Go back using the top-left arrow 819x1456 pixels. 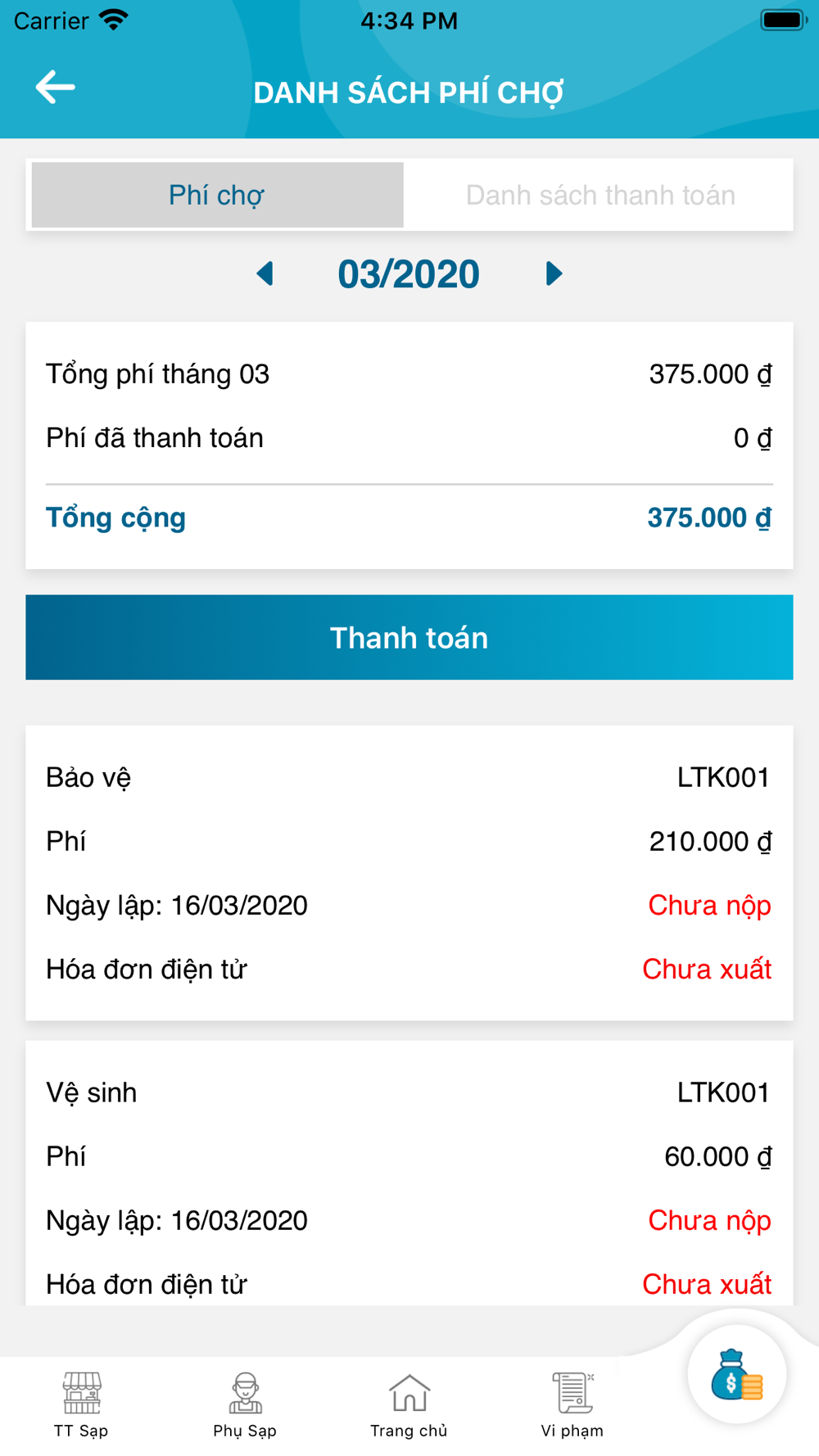click(56, 87)
